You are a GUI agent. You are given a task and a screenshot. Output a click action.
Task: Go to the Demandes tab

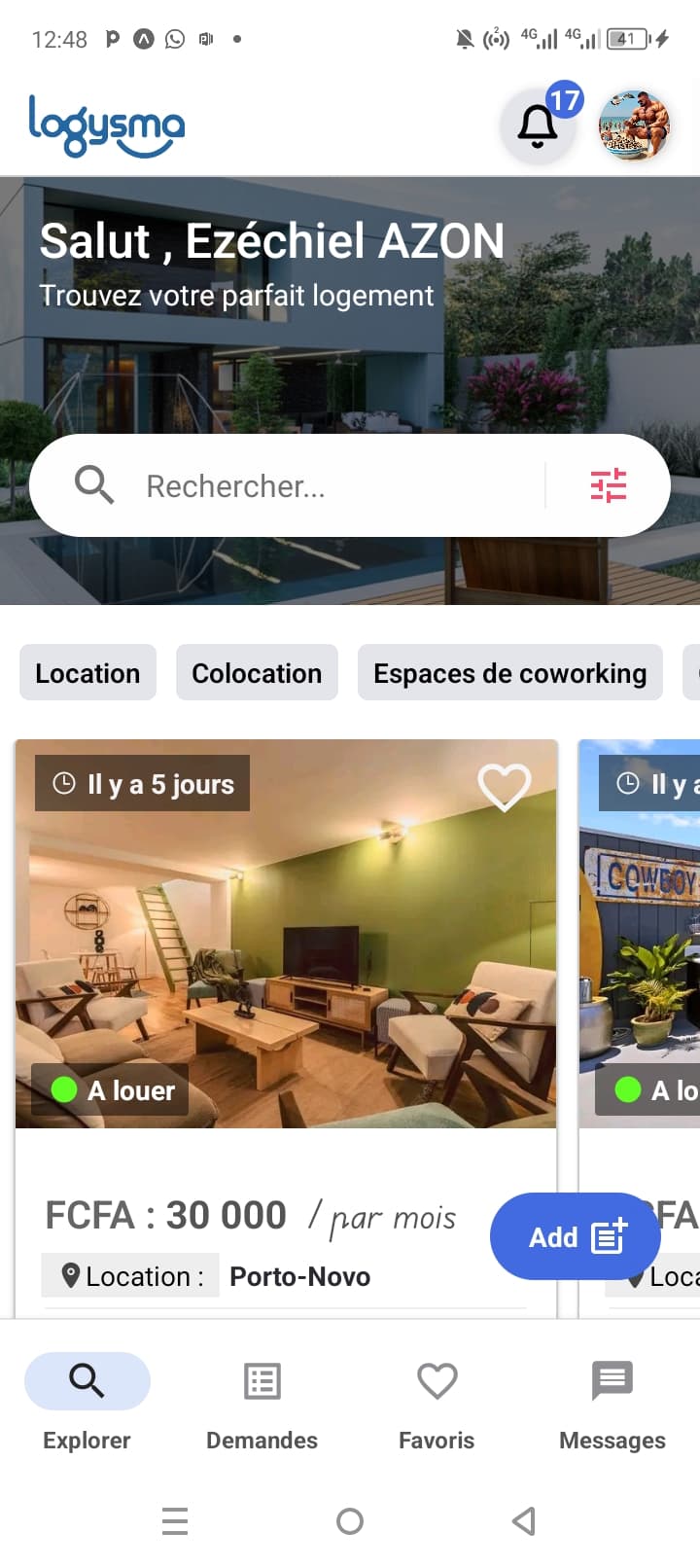(x=262, y=1402)
